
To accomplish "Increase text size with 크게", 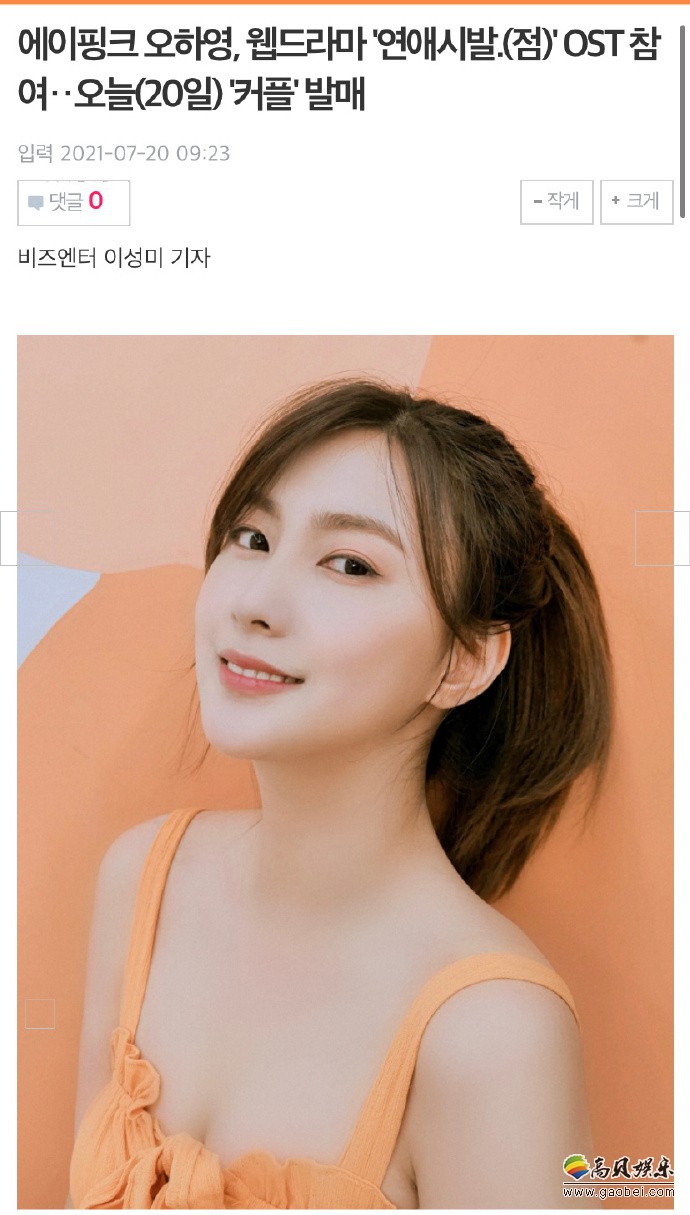I will (636, 202).
